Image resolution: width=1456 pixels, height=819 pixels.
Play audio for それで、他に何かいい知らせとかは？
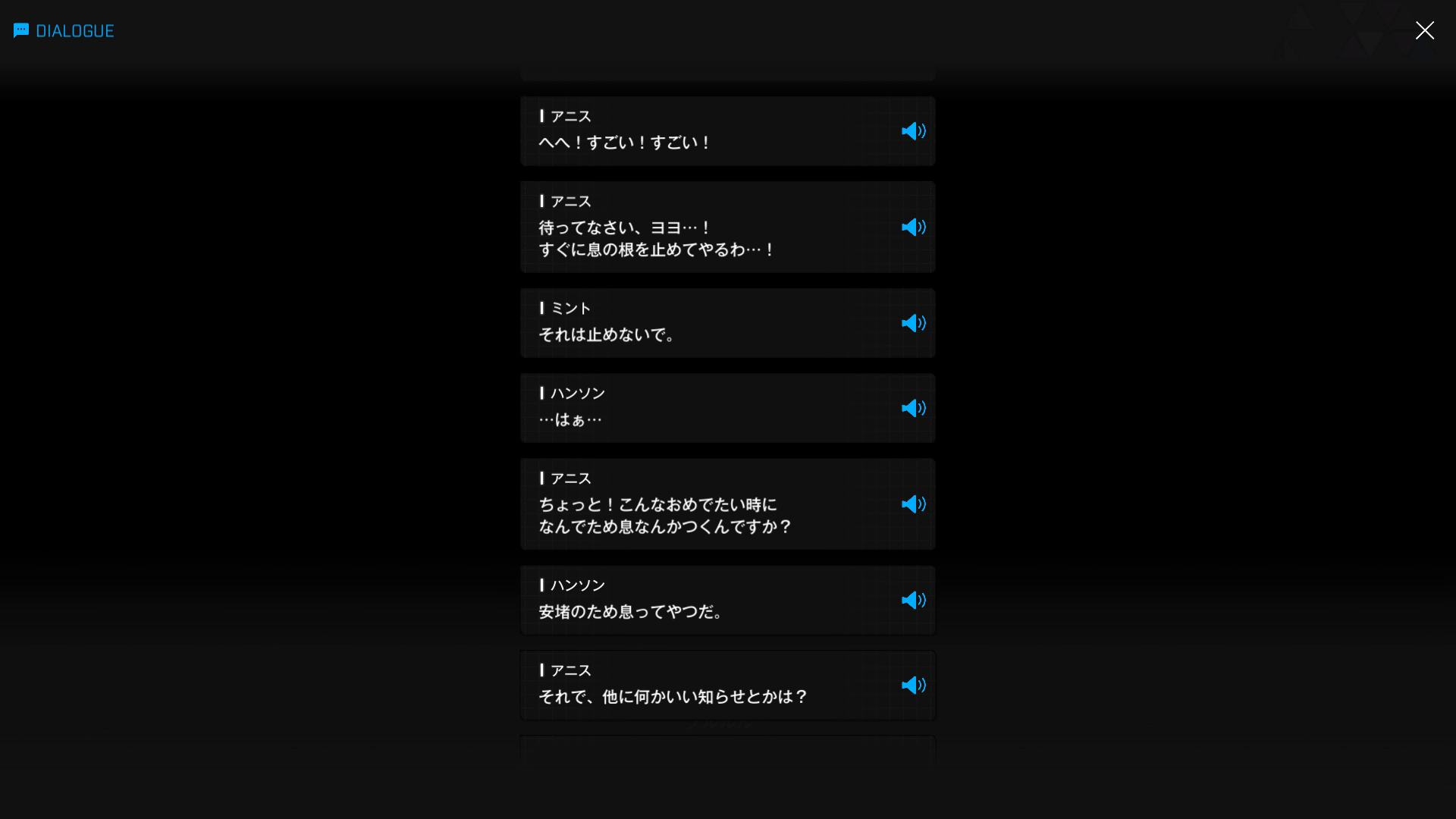[x=913, y=685]
